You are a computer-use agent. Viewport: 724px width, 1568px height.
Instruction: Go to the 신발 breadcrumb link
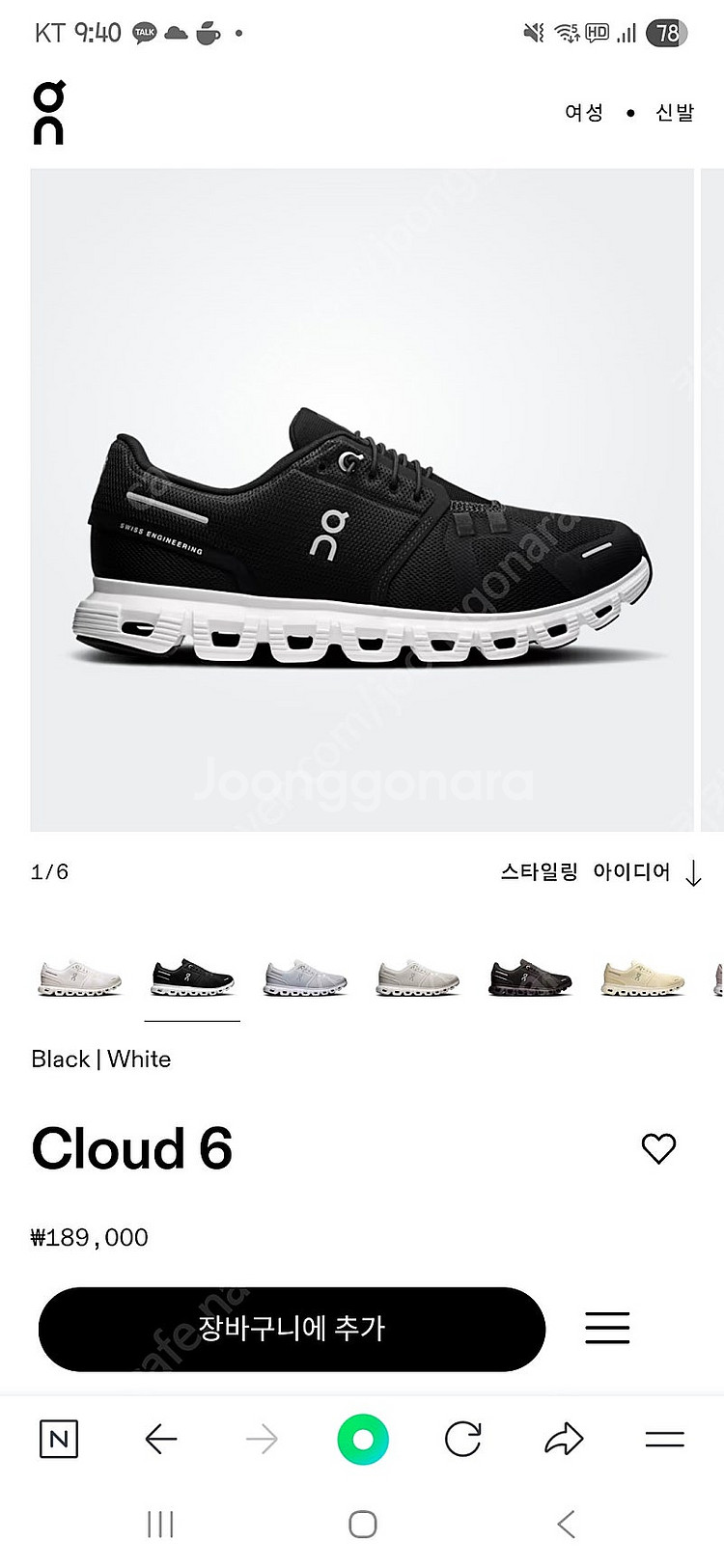[x=675, y=113]
